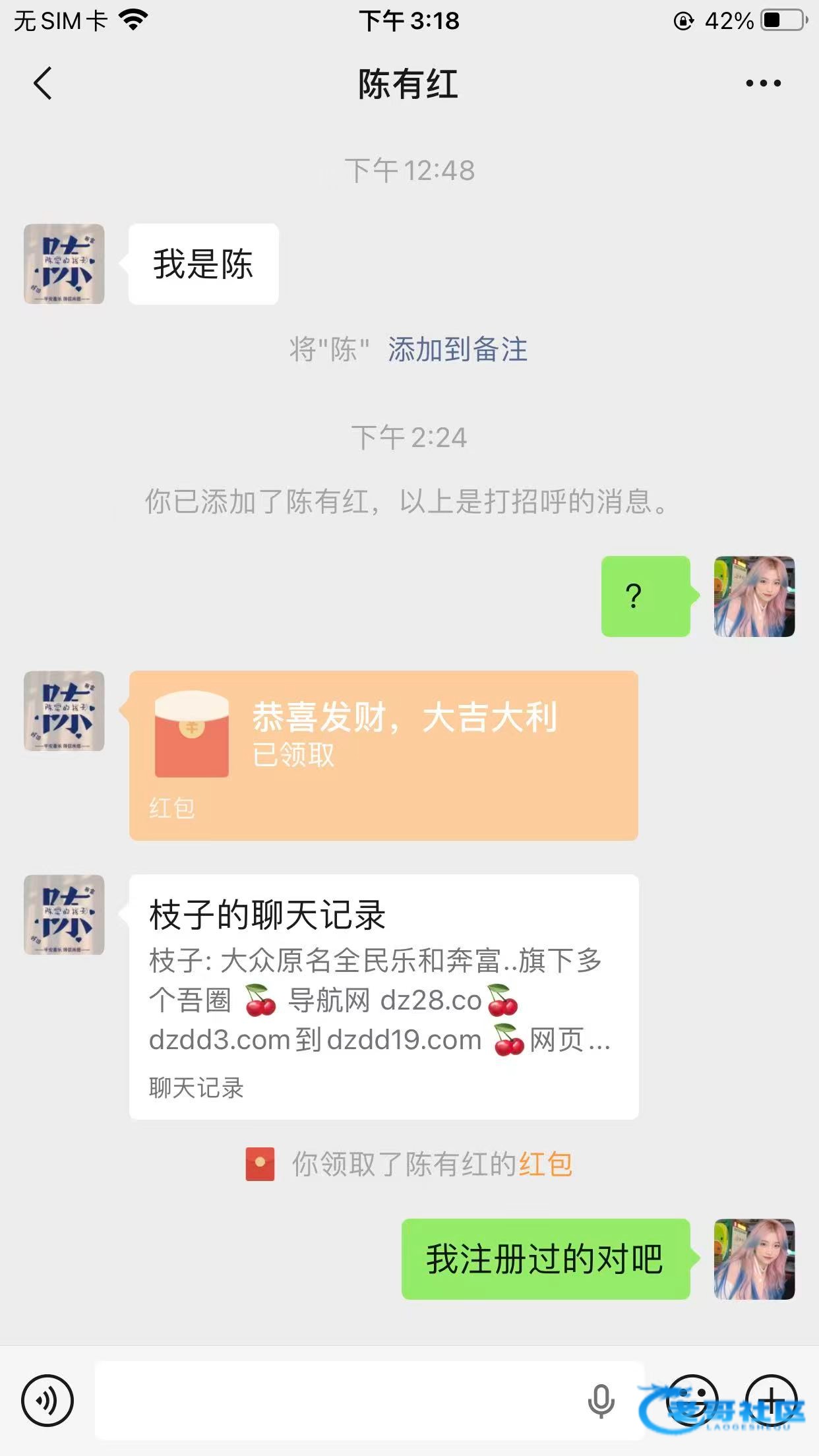
Task: Switch to voice message input
Action: point(47,1401)
